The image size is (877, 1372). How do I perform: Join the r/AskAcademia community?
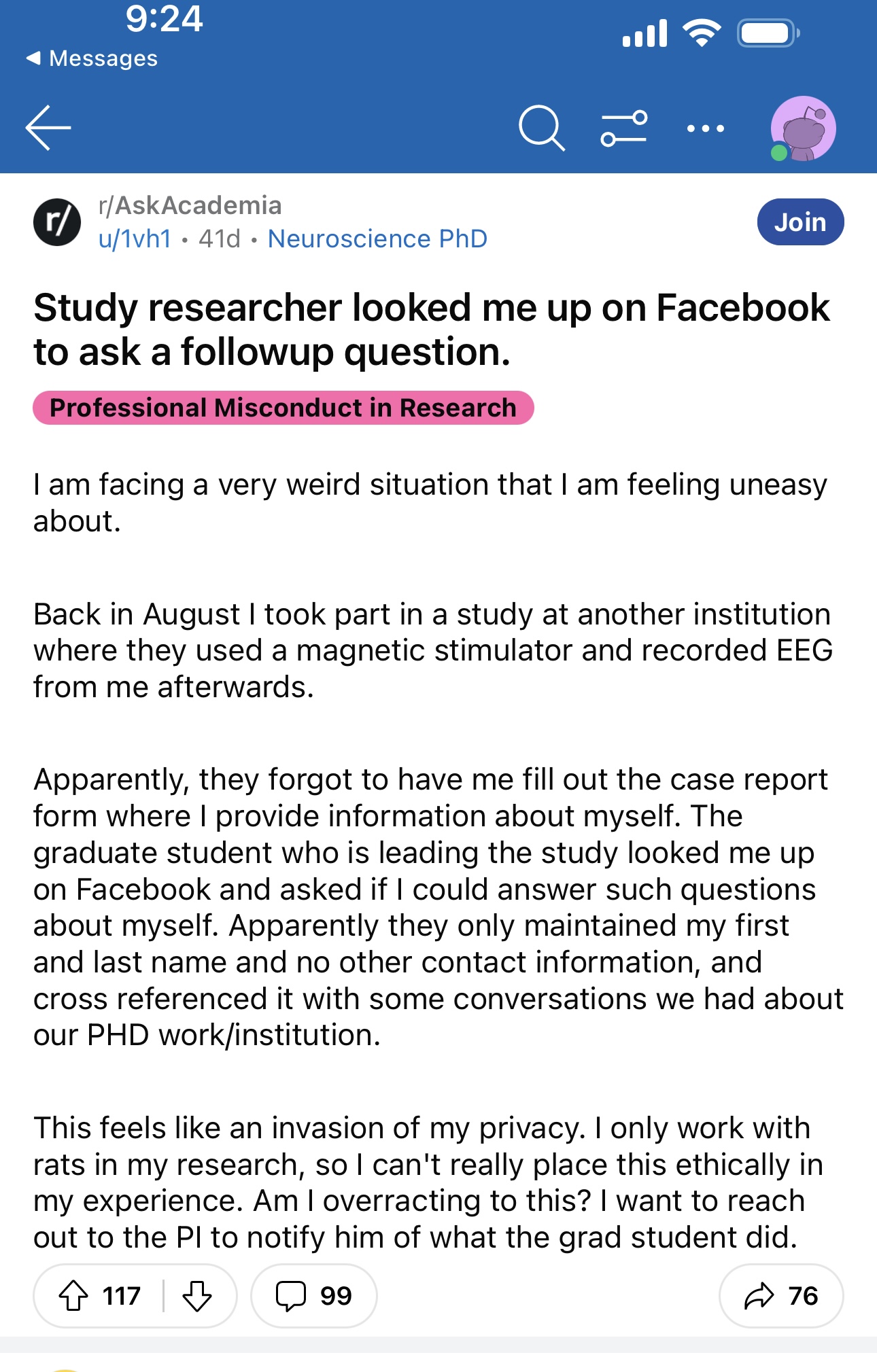[800, 222]
